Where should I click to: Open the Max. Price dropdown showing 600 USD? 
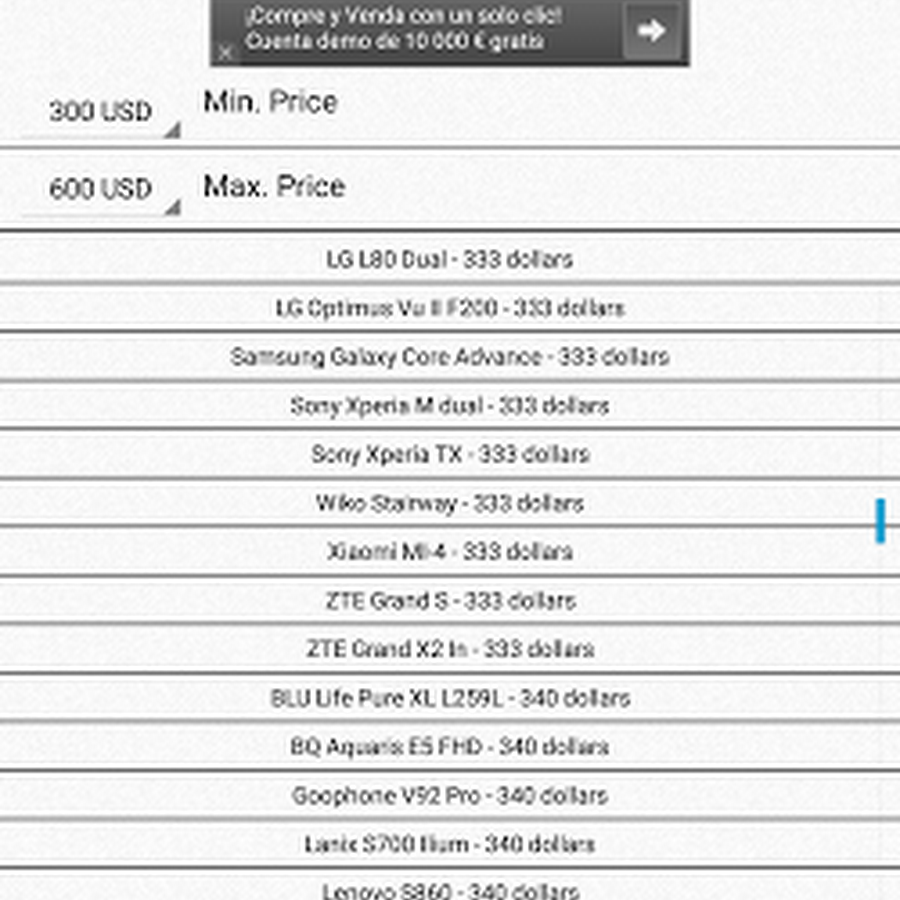coord(100,189)
